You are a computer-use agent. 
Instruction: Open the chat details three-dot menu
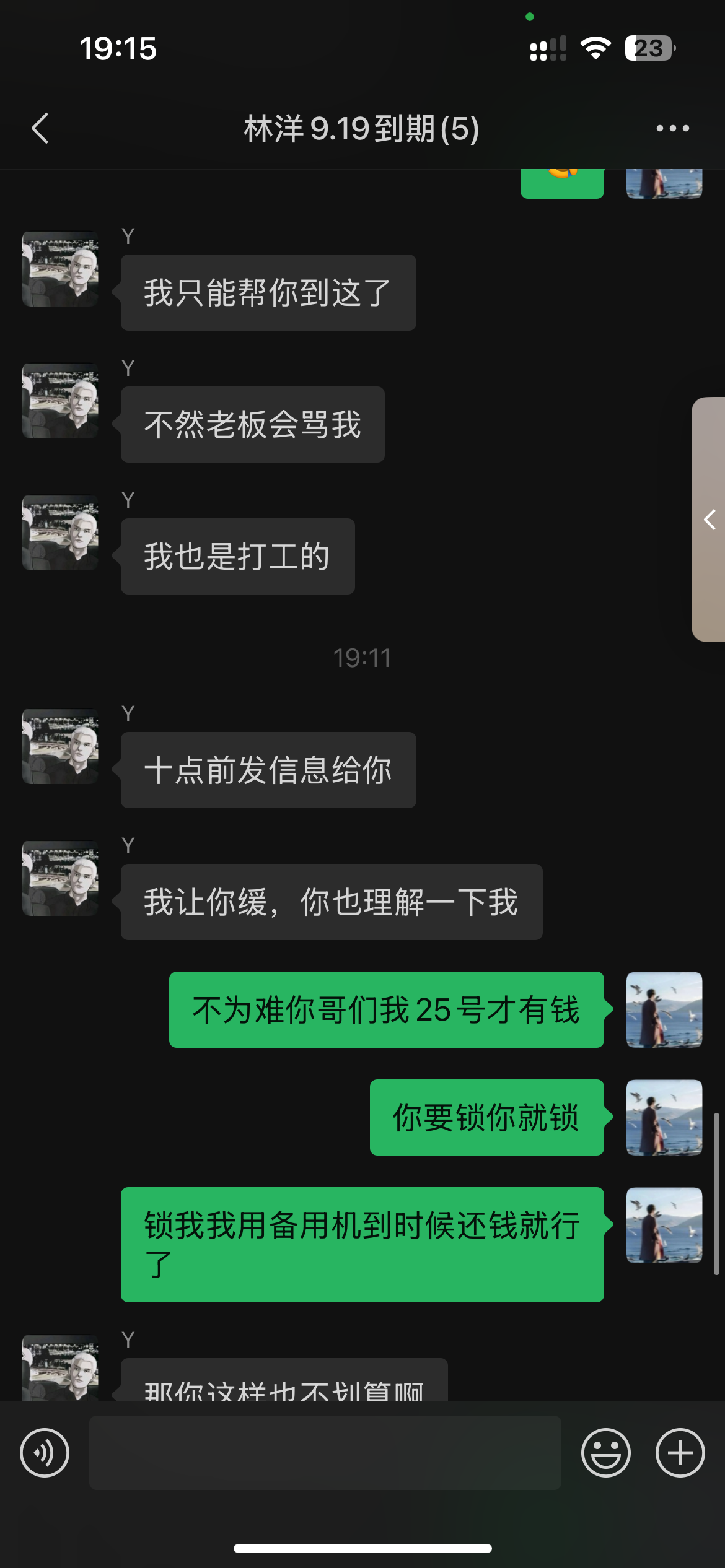(672, 129)
